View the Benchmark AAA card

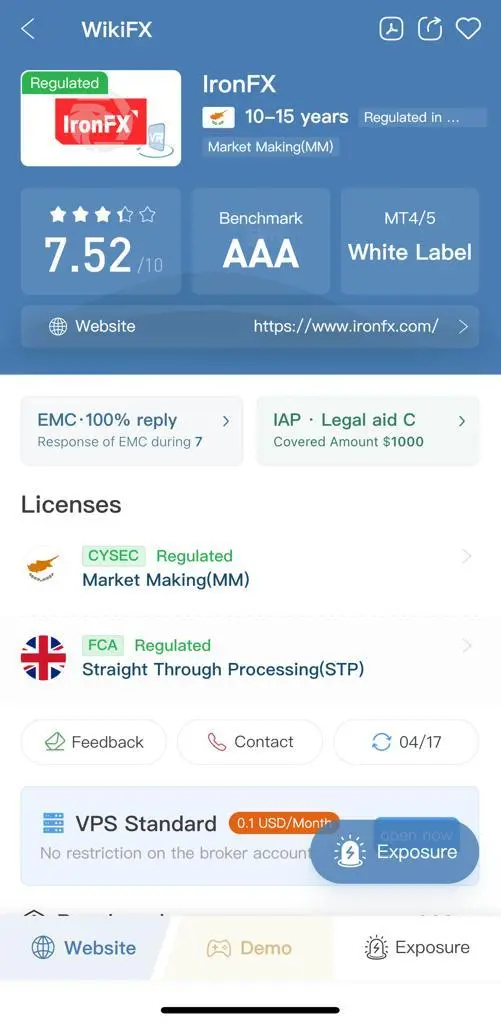tap(261, 242)
